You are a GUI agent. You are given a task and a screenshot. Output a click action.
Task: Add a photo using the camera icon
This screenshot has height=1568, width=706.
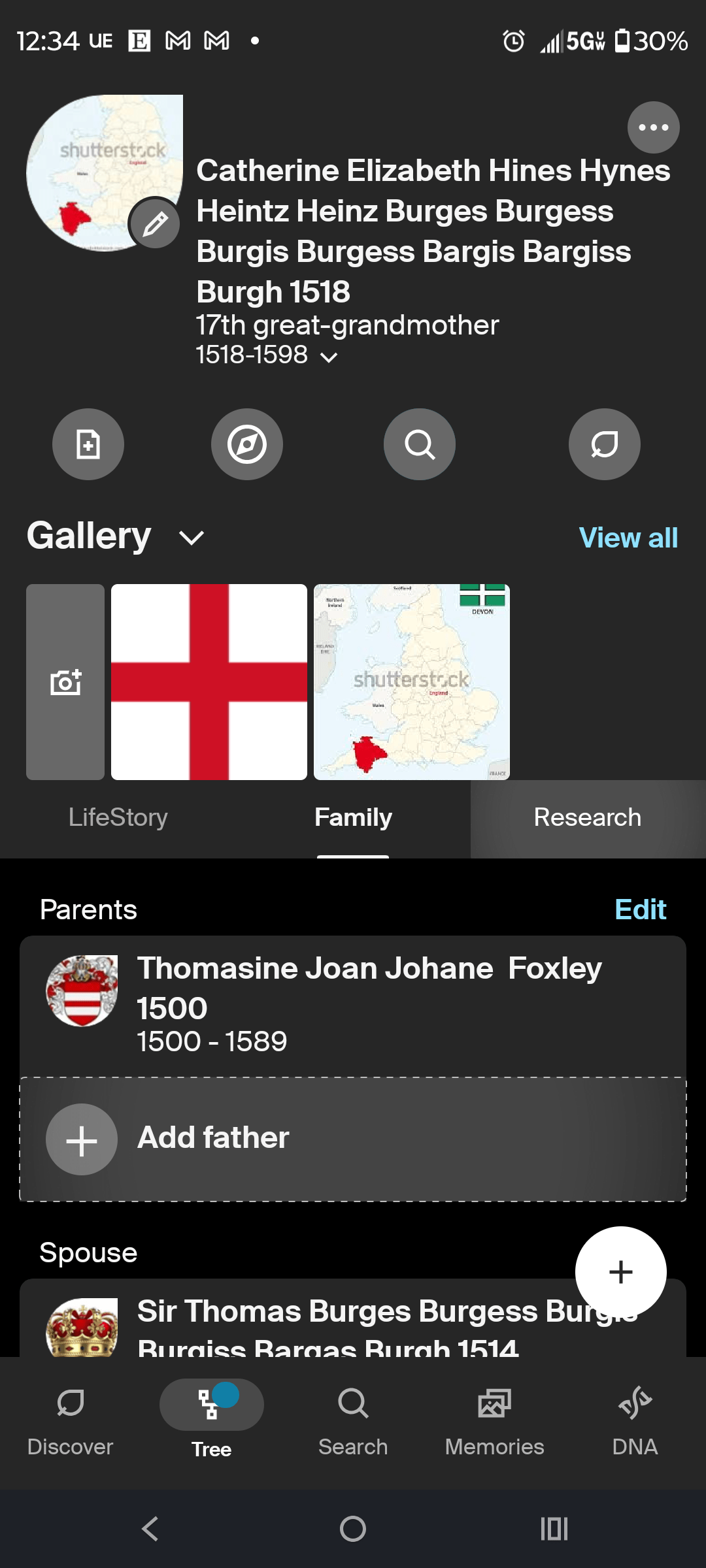coord(65,681)
